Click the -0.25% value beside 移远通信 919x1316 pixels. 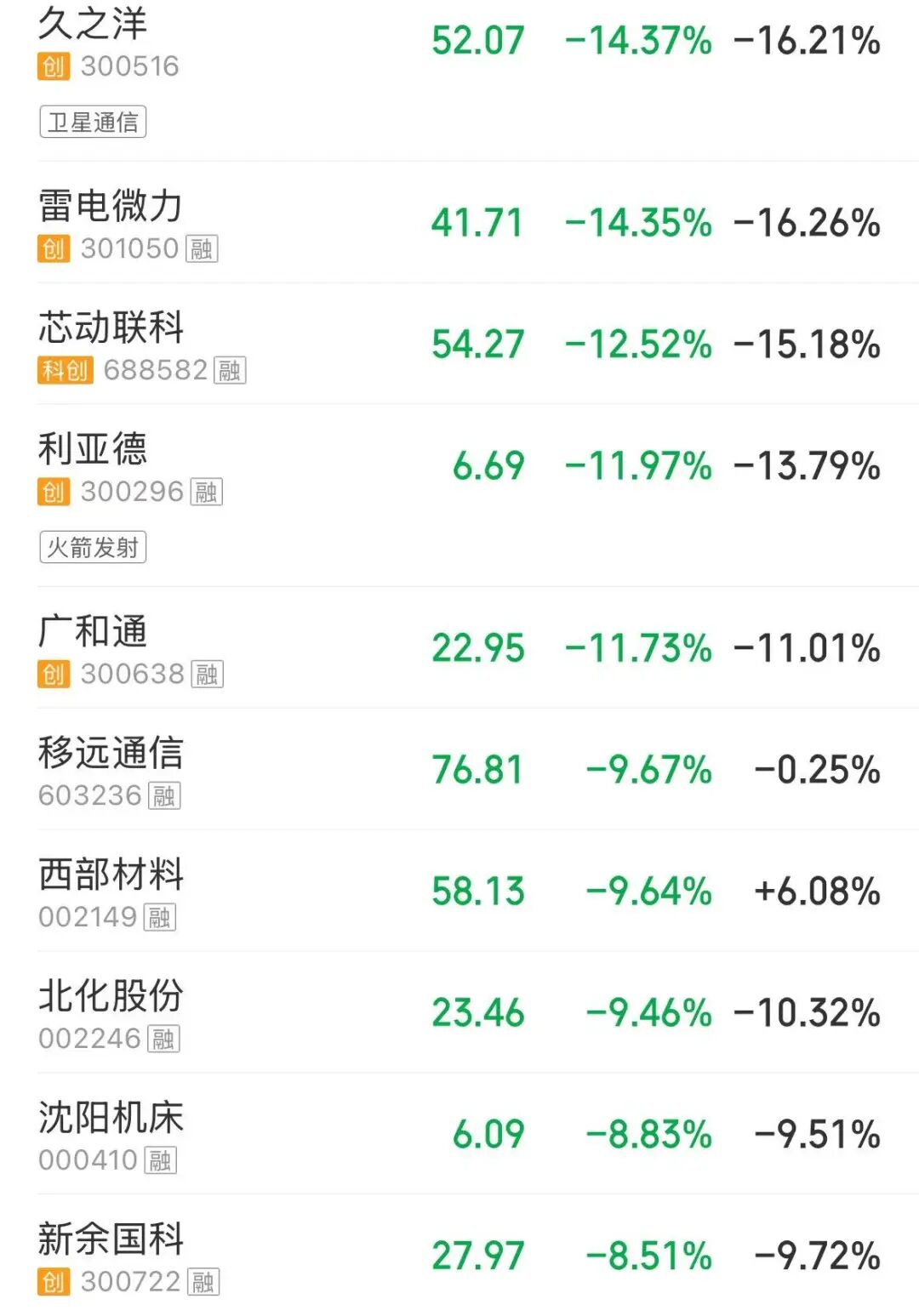click(x=817, y=770)
